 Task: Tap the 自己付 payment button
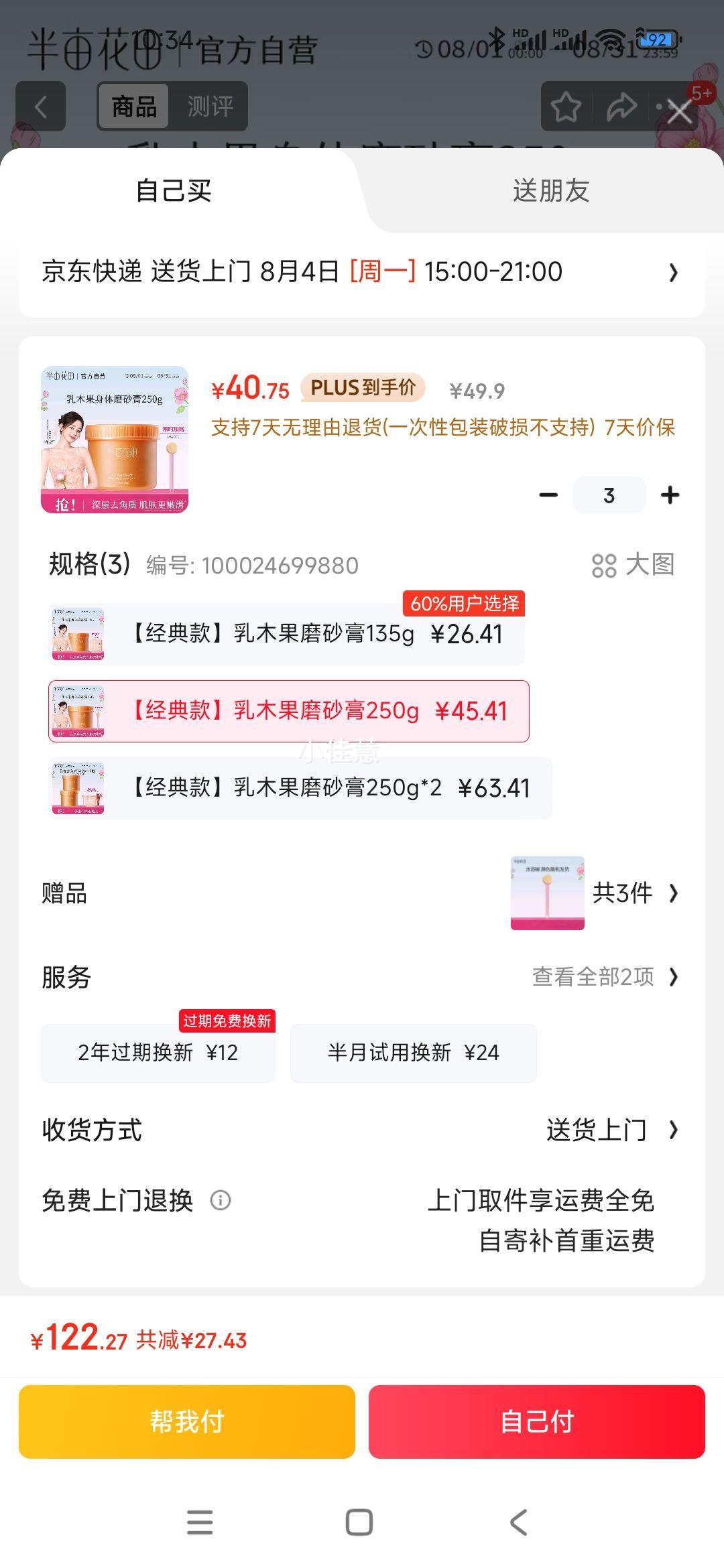(538, 1422)
